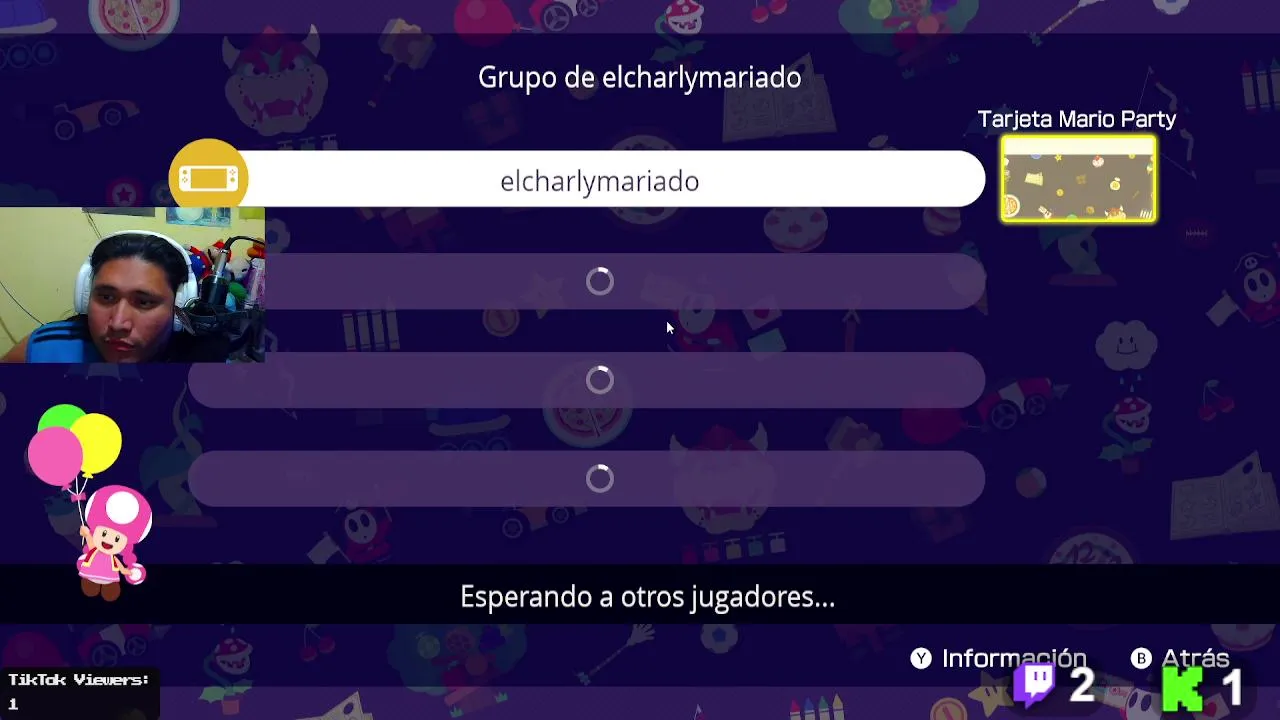Image resolution: width=1280 pixels, height=720 pixels.
Task: Go back using the Atrás prompt
Action: tap(1180, 658)
